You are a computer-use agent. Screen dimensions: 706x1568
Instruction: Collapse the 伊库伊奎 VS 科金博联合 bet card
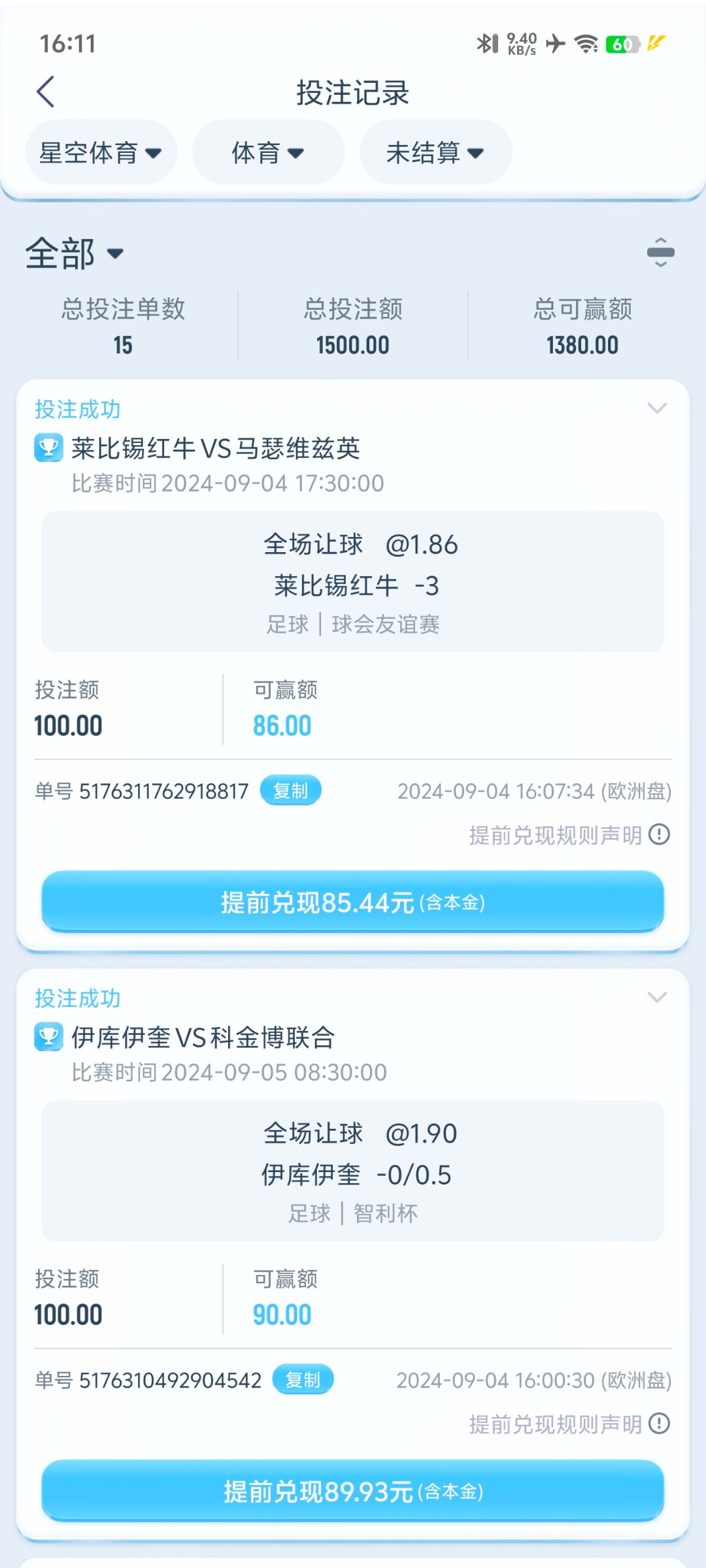pos(656,997)
